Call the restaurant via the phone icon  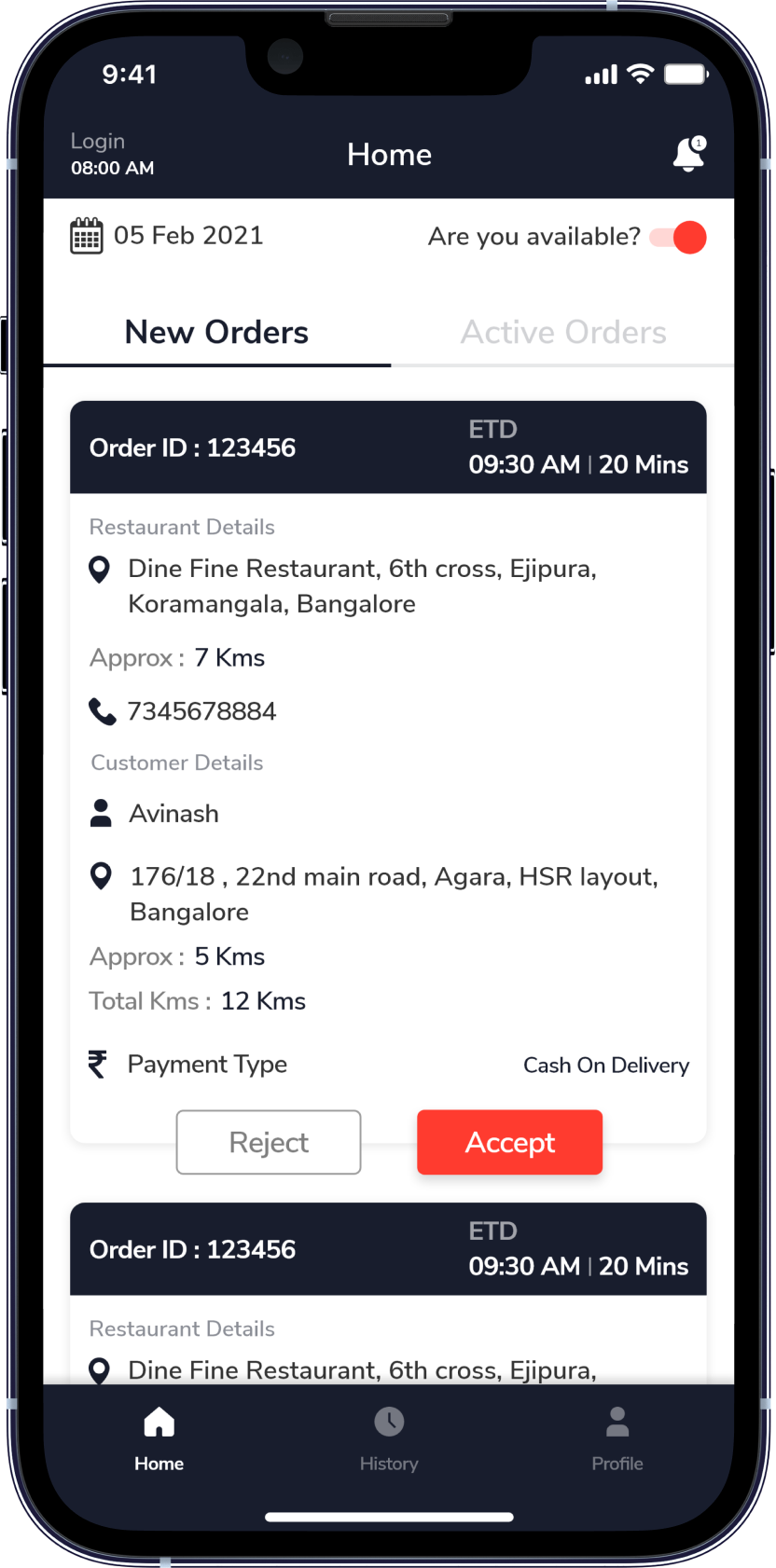point(102,710)
